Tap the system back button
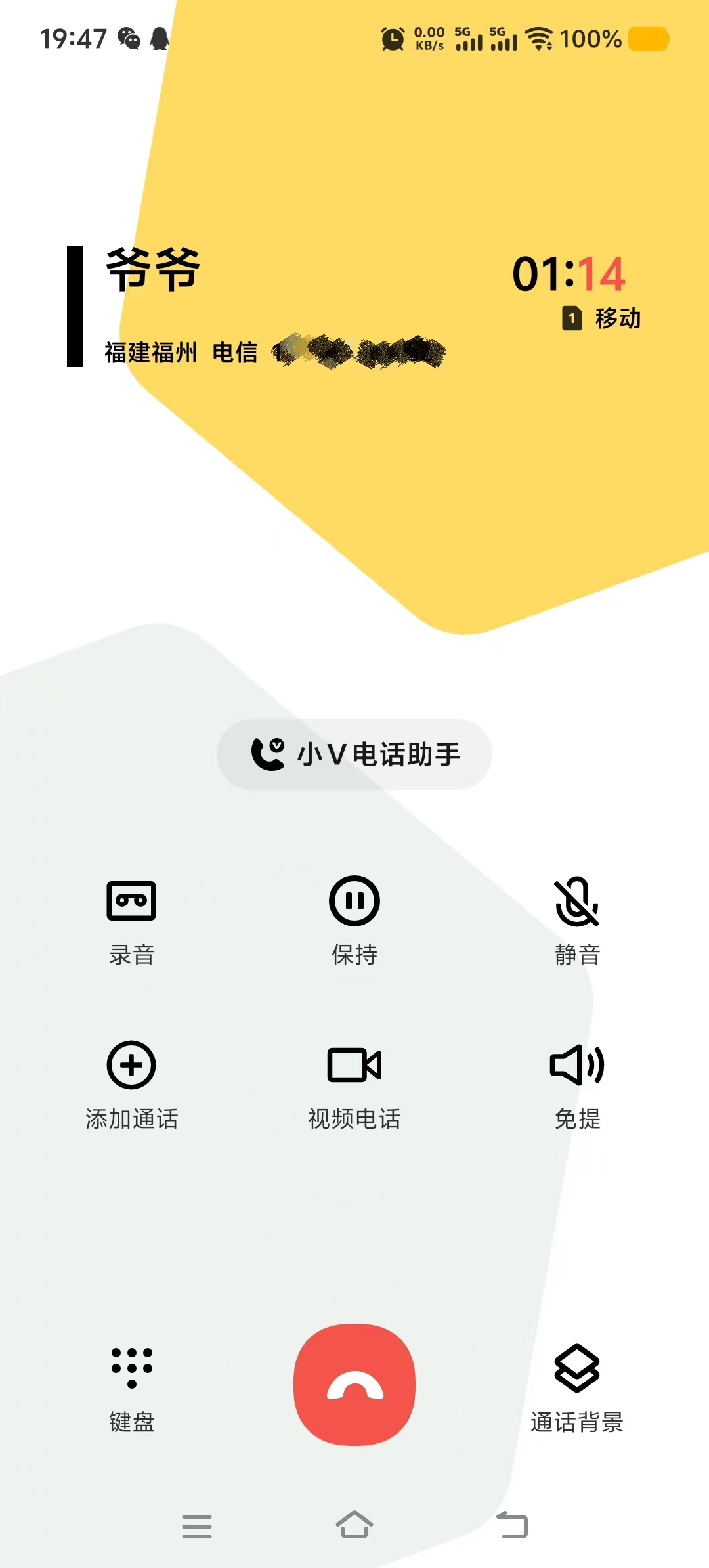This screenshot has width=709, height=1568. click(x=512, y=1525)
